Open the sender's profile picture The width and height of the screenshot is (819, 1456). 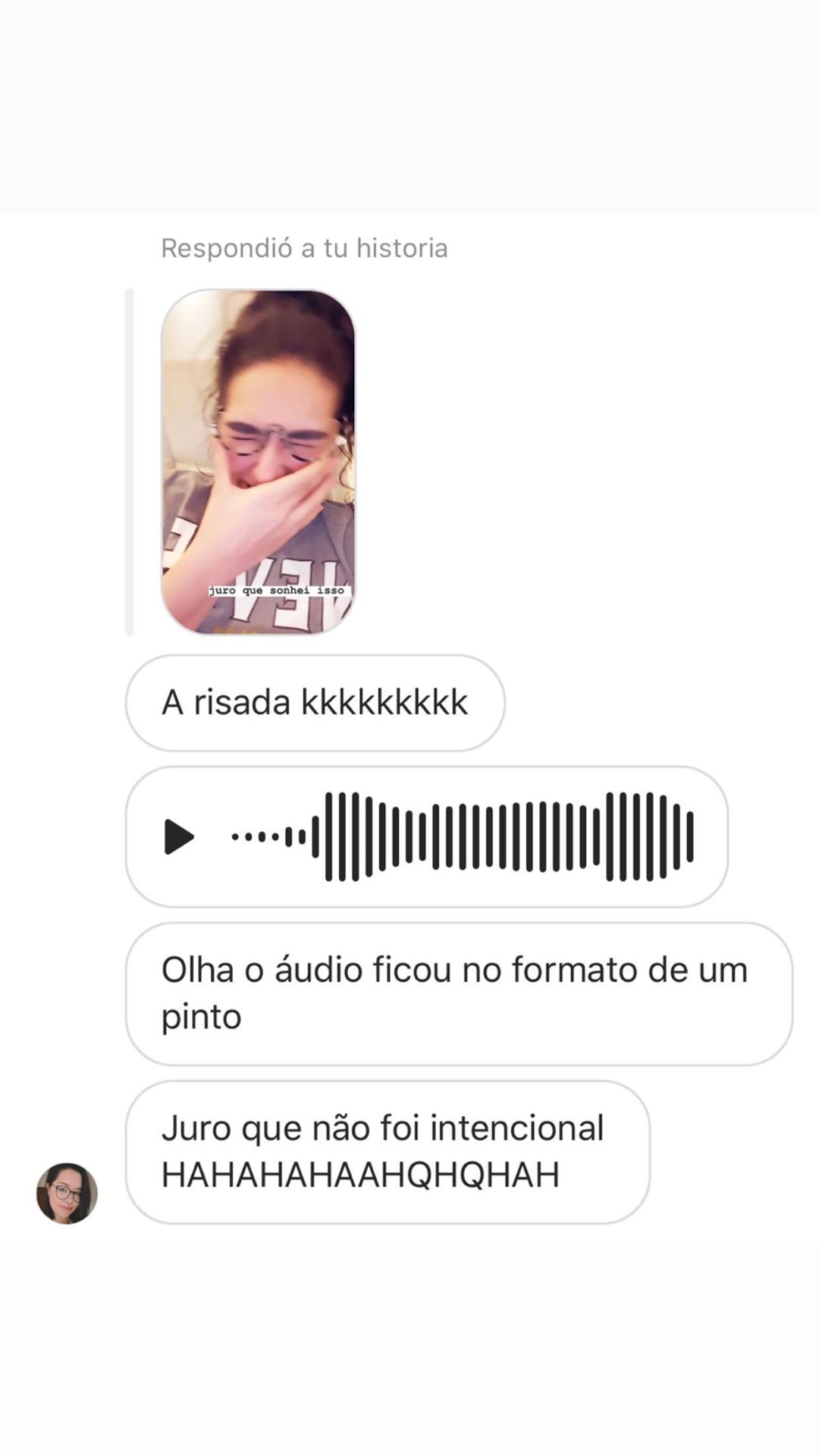point(67,1193)
